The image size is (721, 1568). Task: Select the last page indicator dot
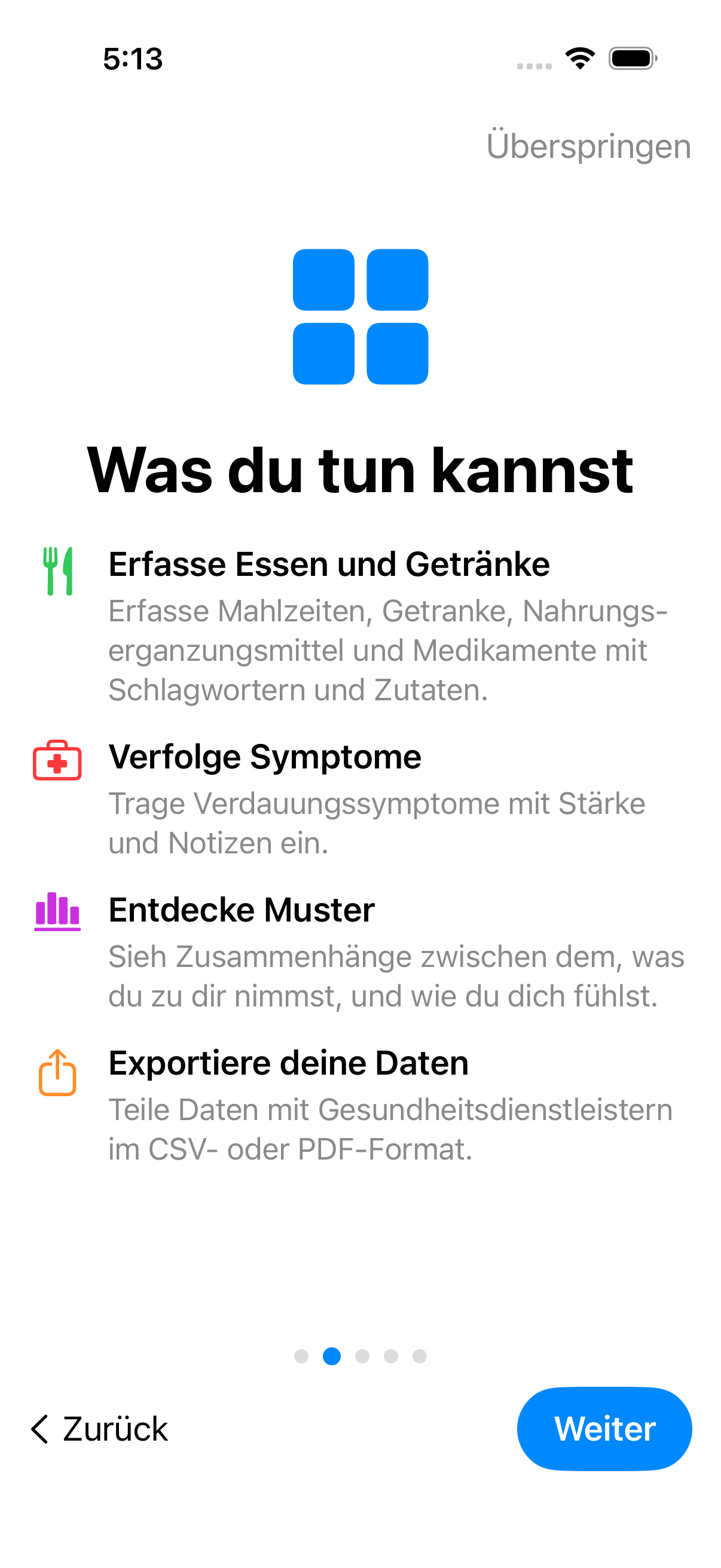tap(420, 1356)
